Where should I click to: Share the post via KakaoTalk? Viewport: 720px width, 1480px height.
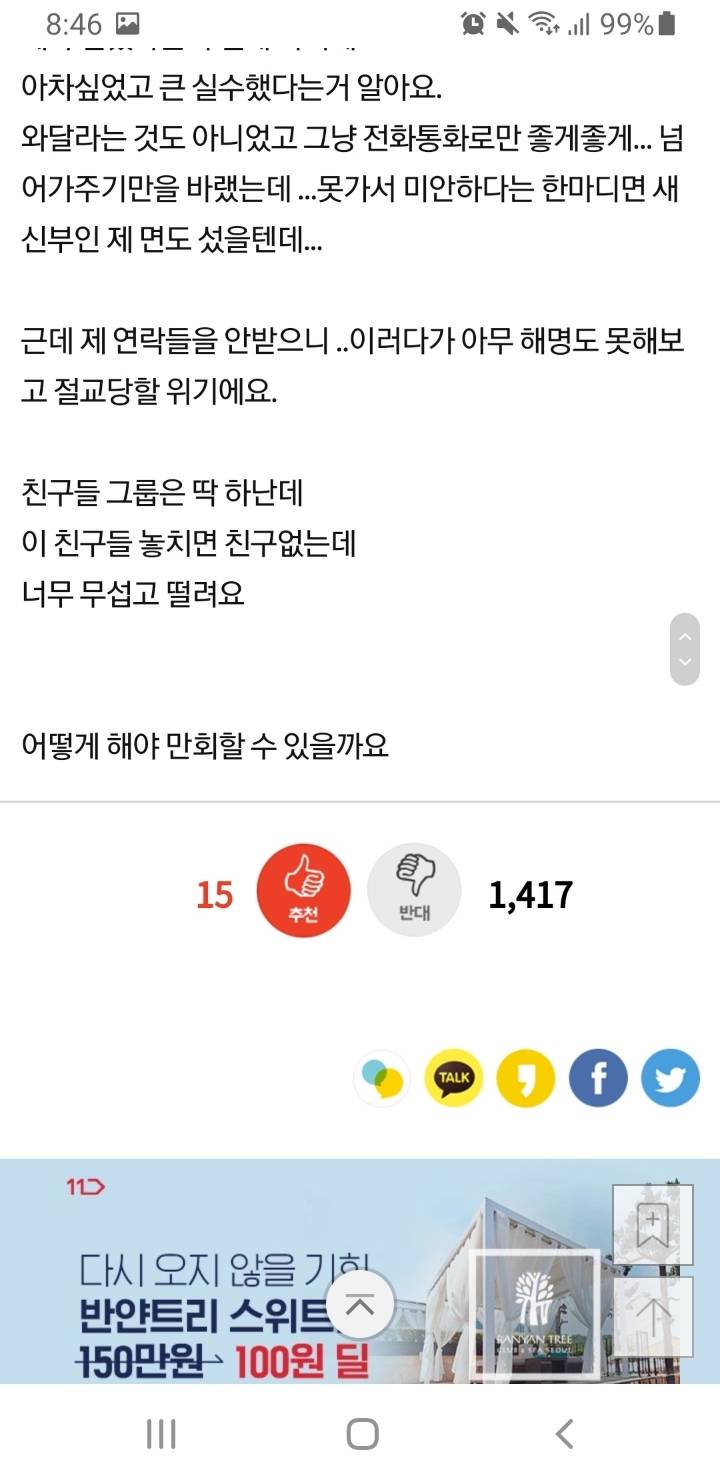pyautogui.click(x=454, y=1077)
